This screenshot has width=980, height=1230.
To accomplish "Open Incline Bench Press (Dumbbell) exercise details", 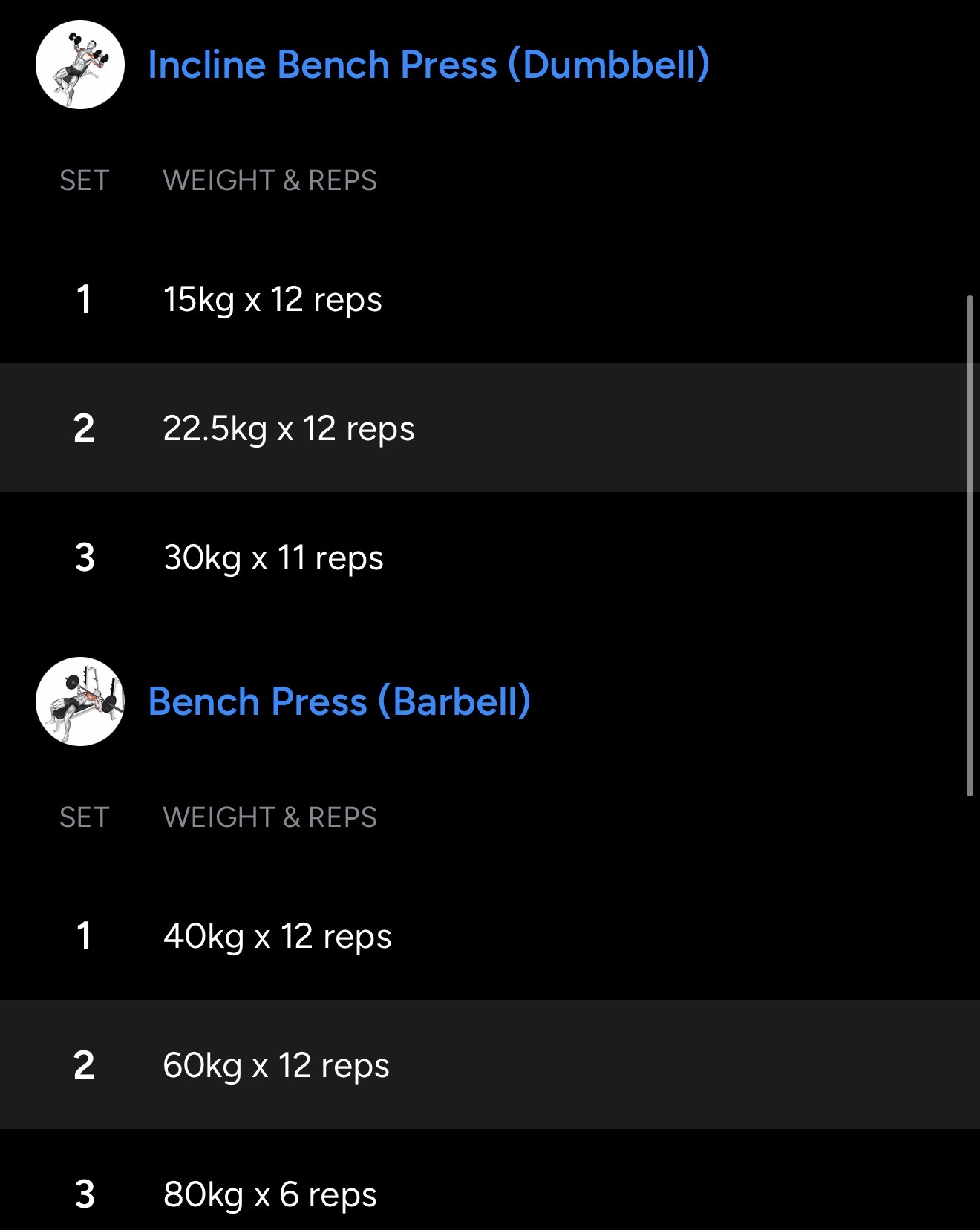I will (x=428, y=65).
